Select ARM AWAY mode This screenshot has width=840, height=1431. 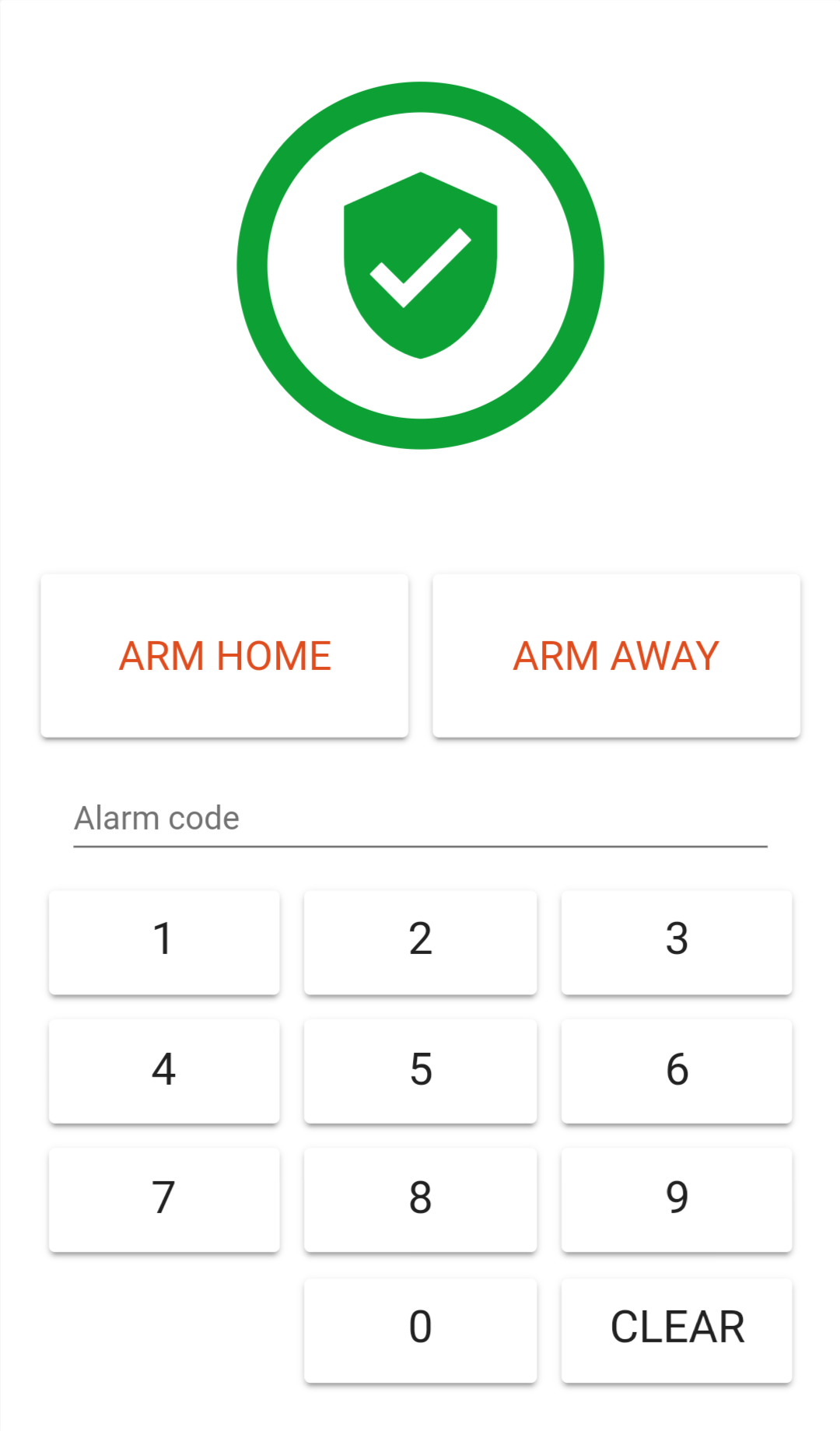pyautogui.click(x=616, y=655)
